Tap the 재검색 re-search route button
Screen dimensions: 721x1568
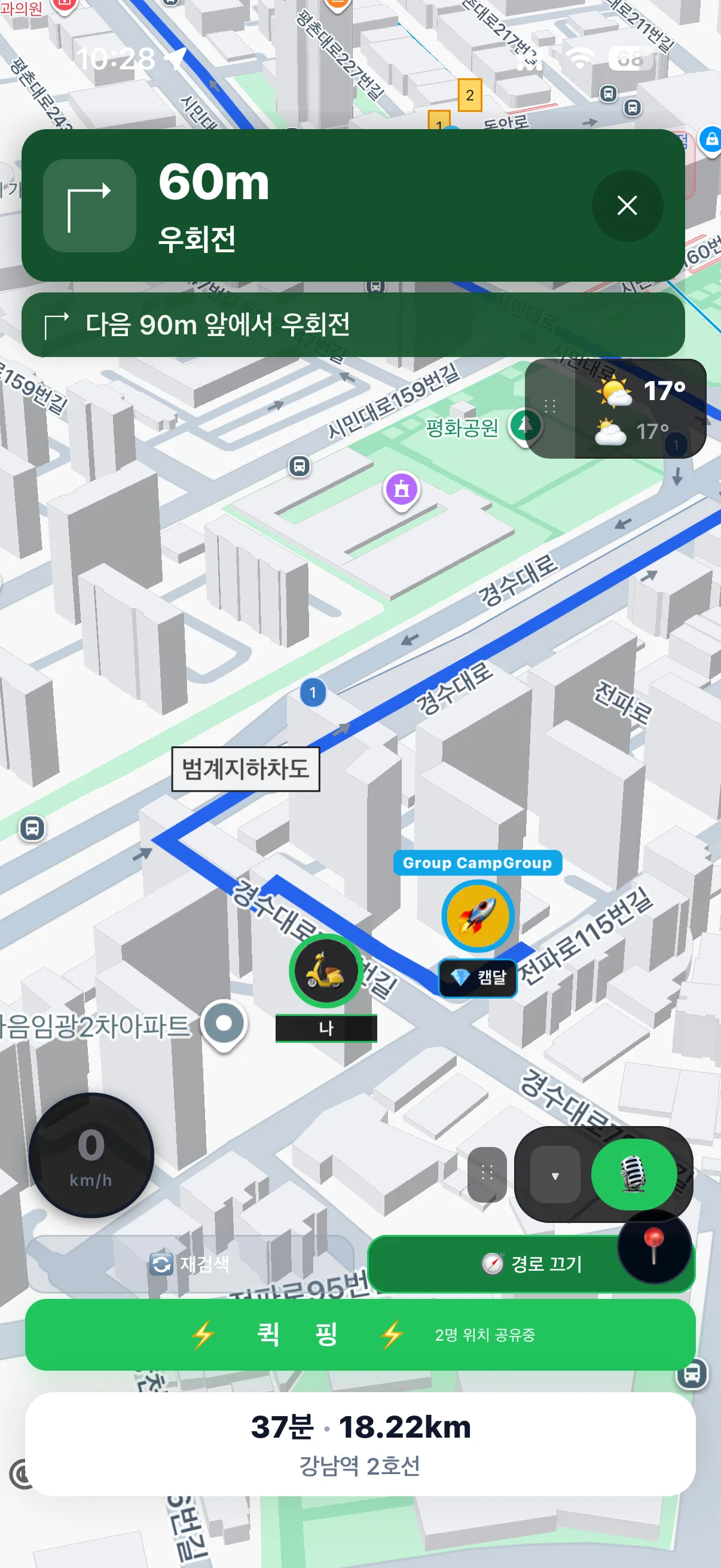pos(190,1264)
